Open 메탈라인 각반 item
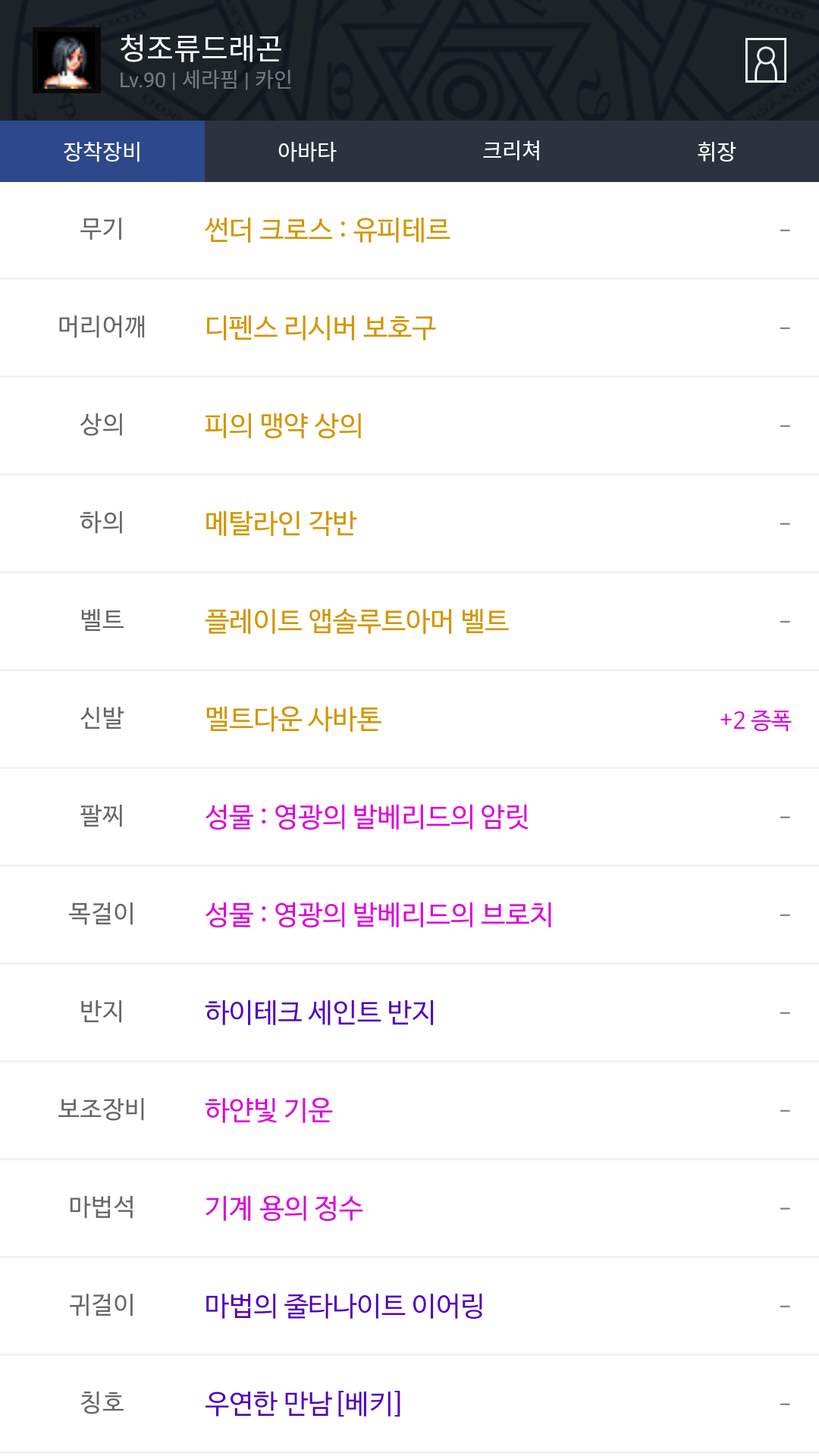Viewport: 819px width, 1456px height. point(281,523)
